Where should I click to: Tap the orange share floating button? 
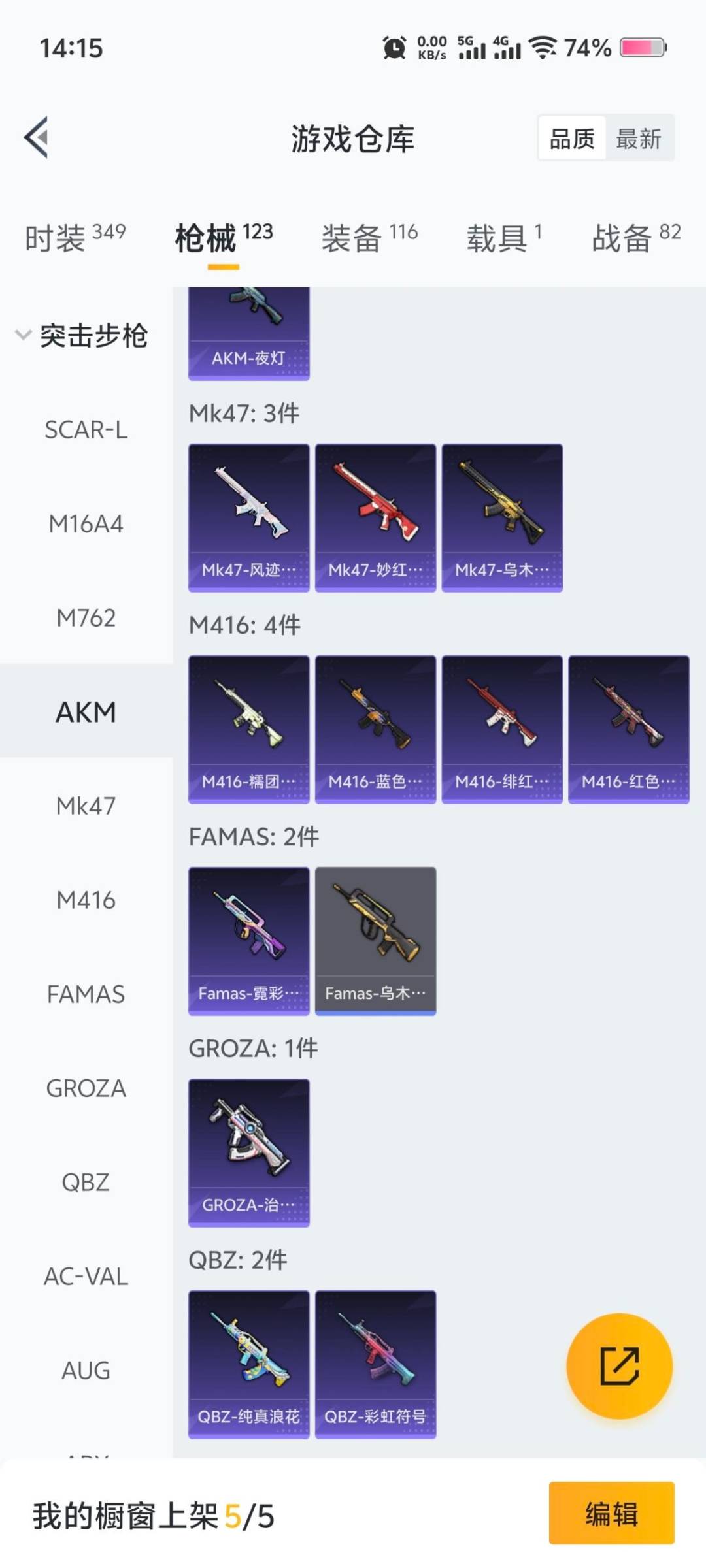point(619,1365)
